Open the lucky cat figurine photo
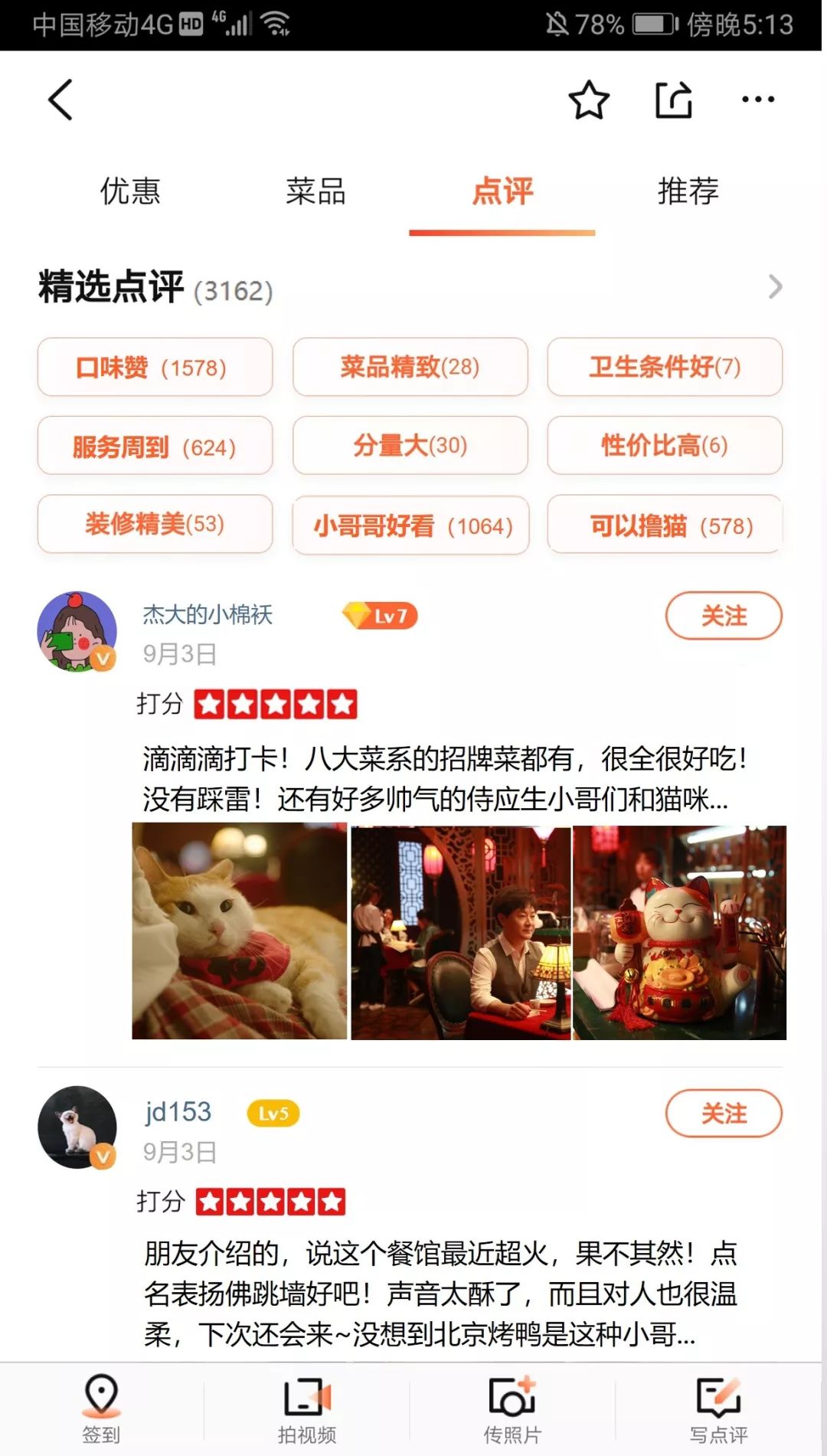827x1456 pixels. (680, 932)
